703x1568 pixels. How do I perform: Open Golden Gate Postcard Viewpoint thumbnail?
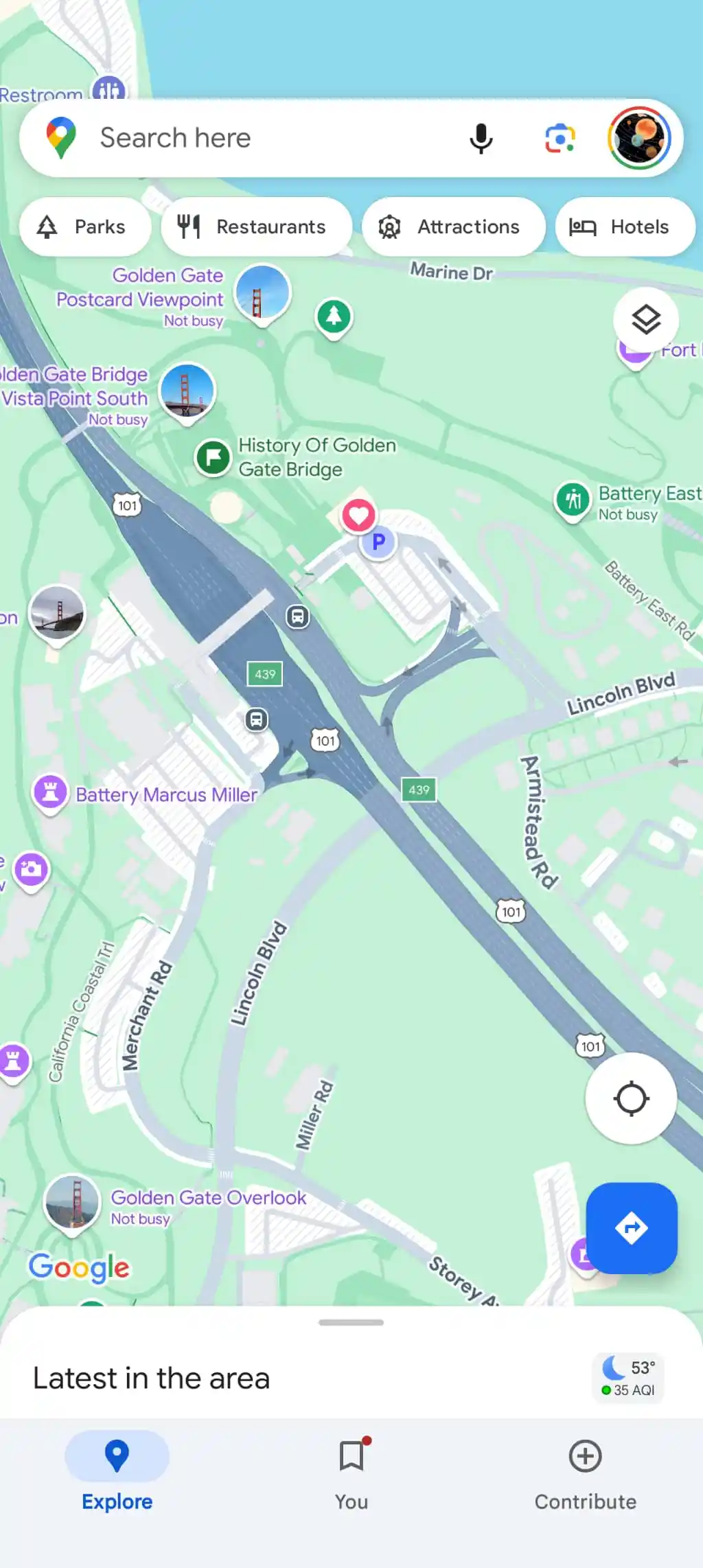[262, 292]
